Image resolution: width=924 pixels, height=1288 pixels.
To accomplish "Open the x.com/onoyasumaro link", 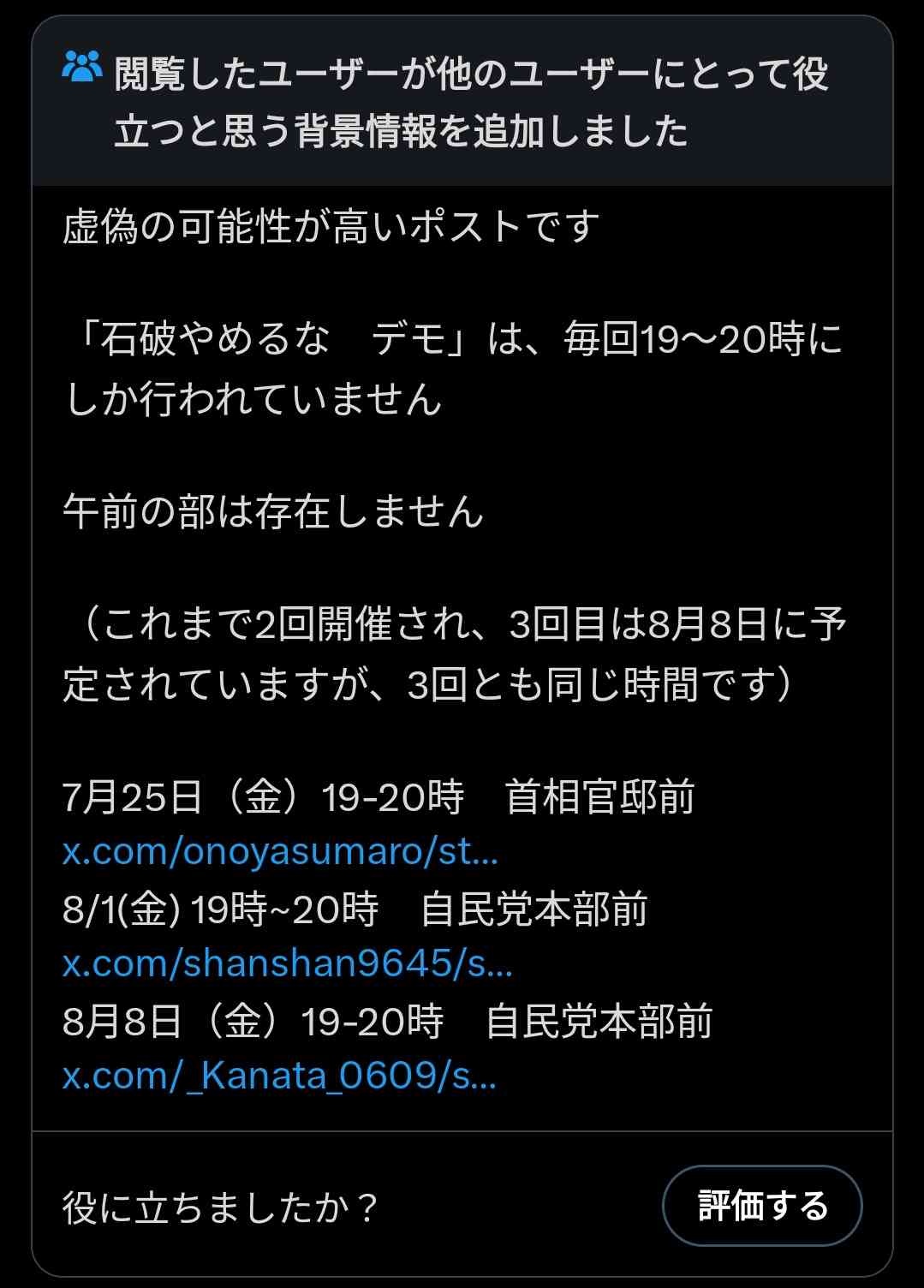I will coord(280,851).
